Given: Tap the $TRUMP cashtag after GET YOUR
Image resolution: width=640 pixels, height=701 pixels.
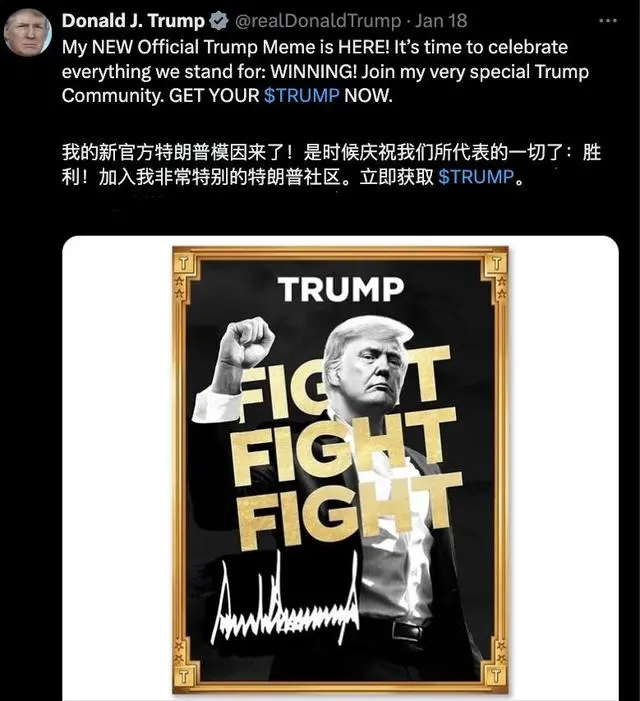Looking at the screenshot, I should coord(301,97).
